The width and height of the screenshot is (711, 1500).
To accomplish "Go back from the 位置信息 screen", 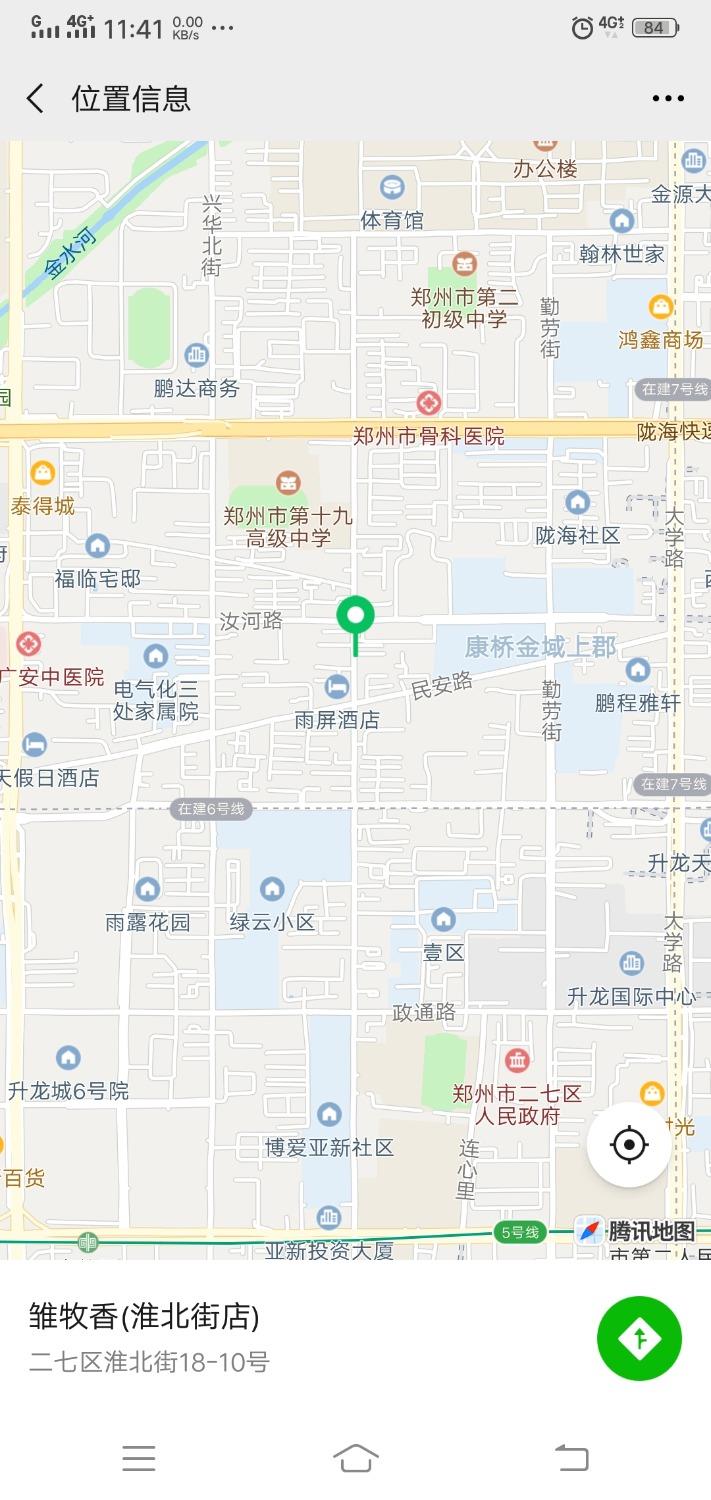I will [x=36, y=98].
